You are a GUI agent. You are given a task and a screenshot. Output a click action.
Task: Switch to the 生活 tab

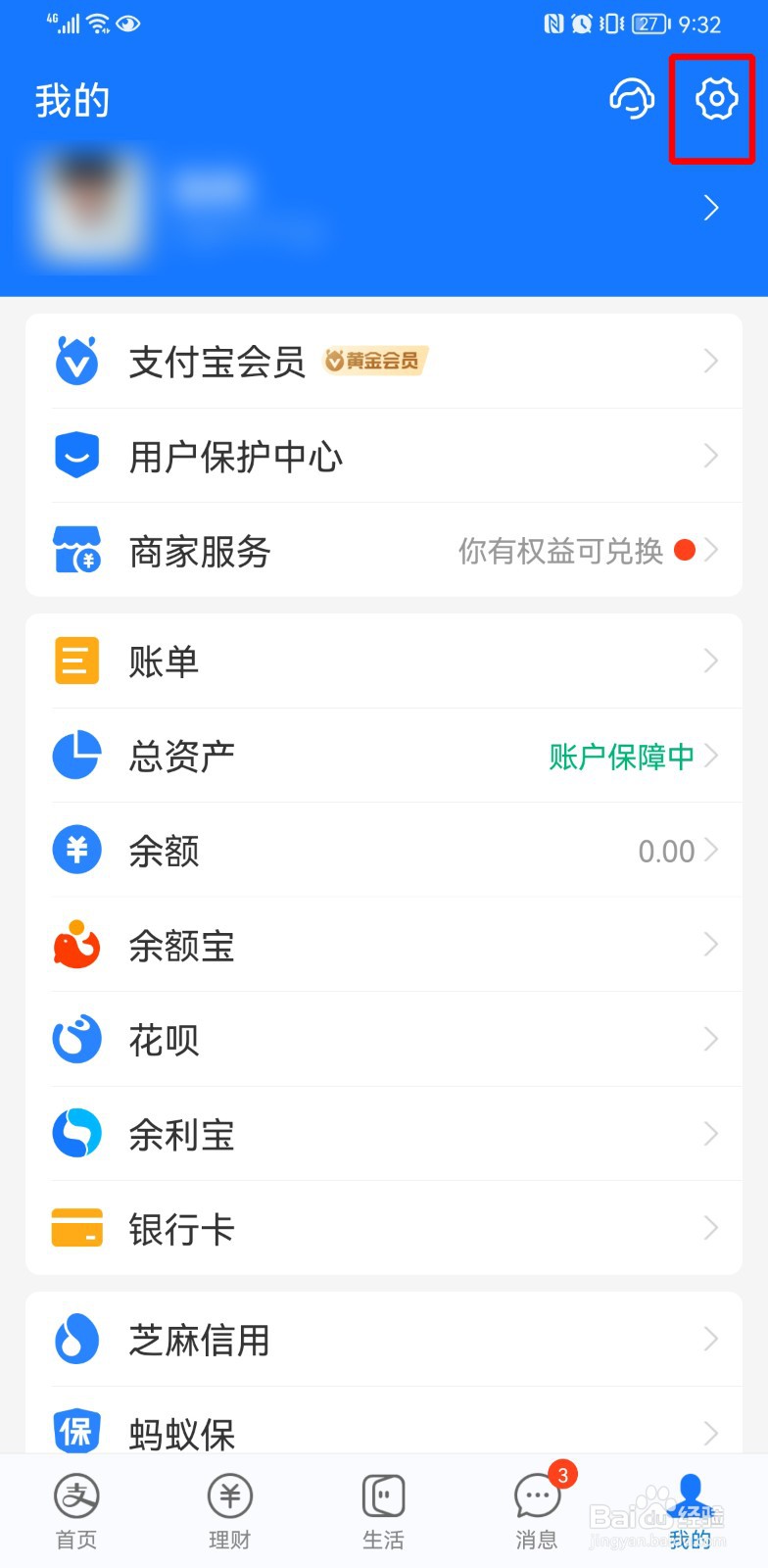(383, 1511)
